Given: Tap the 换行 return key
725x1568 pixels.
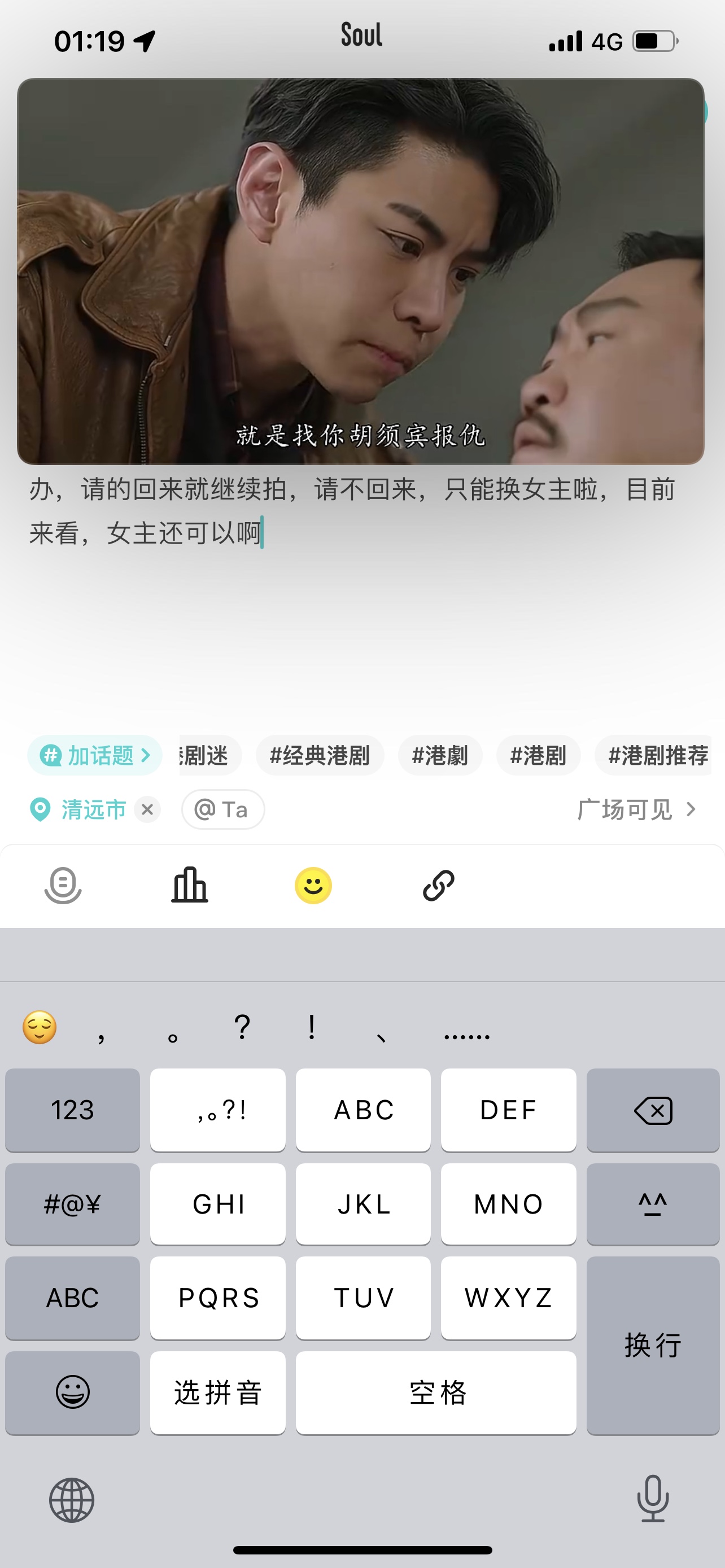Looking at the screenshot, I should pos(653,1345).
